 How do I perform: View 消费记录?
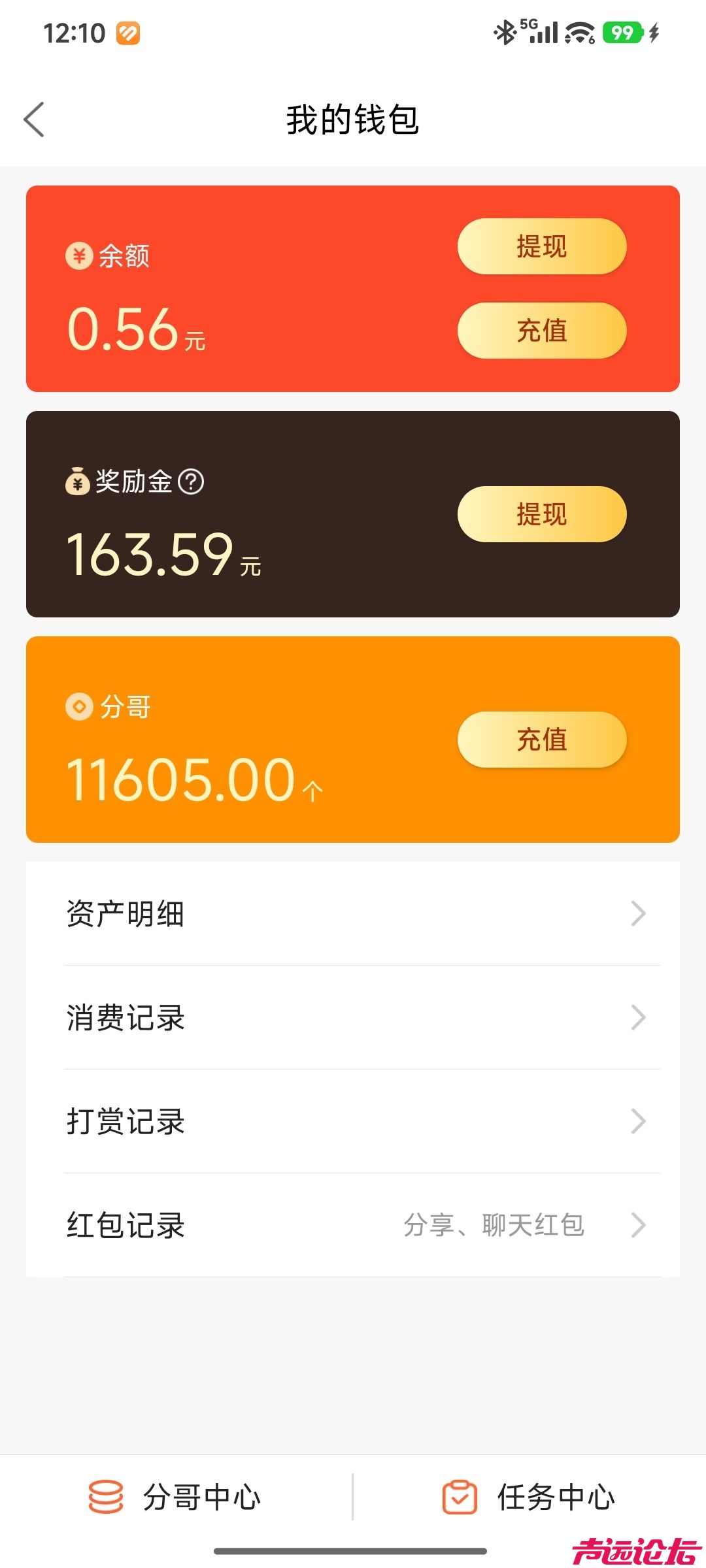click(x=353, y=1017)
